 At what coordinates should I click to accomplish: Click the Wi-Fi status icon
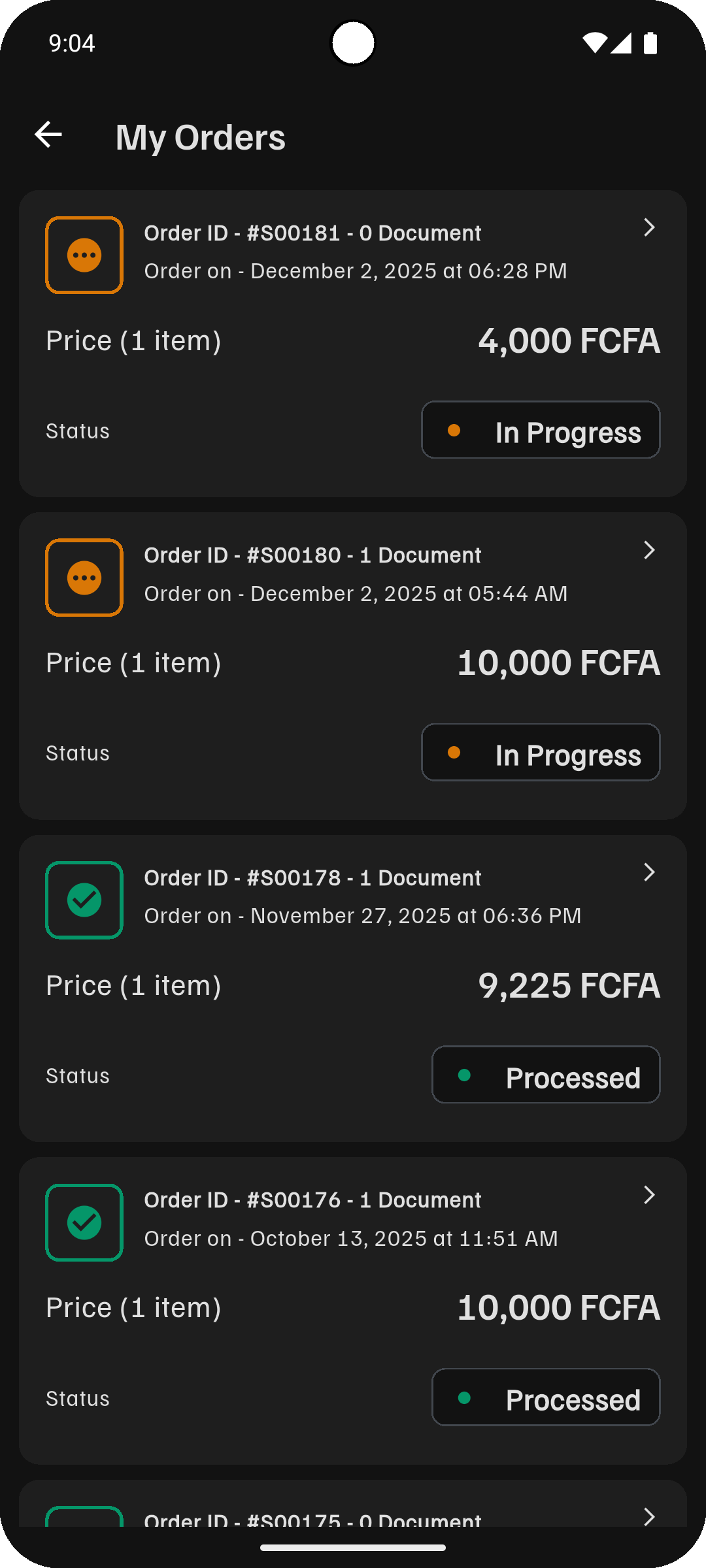click(x=594, y=42)
